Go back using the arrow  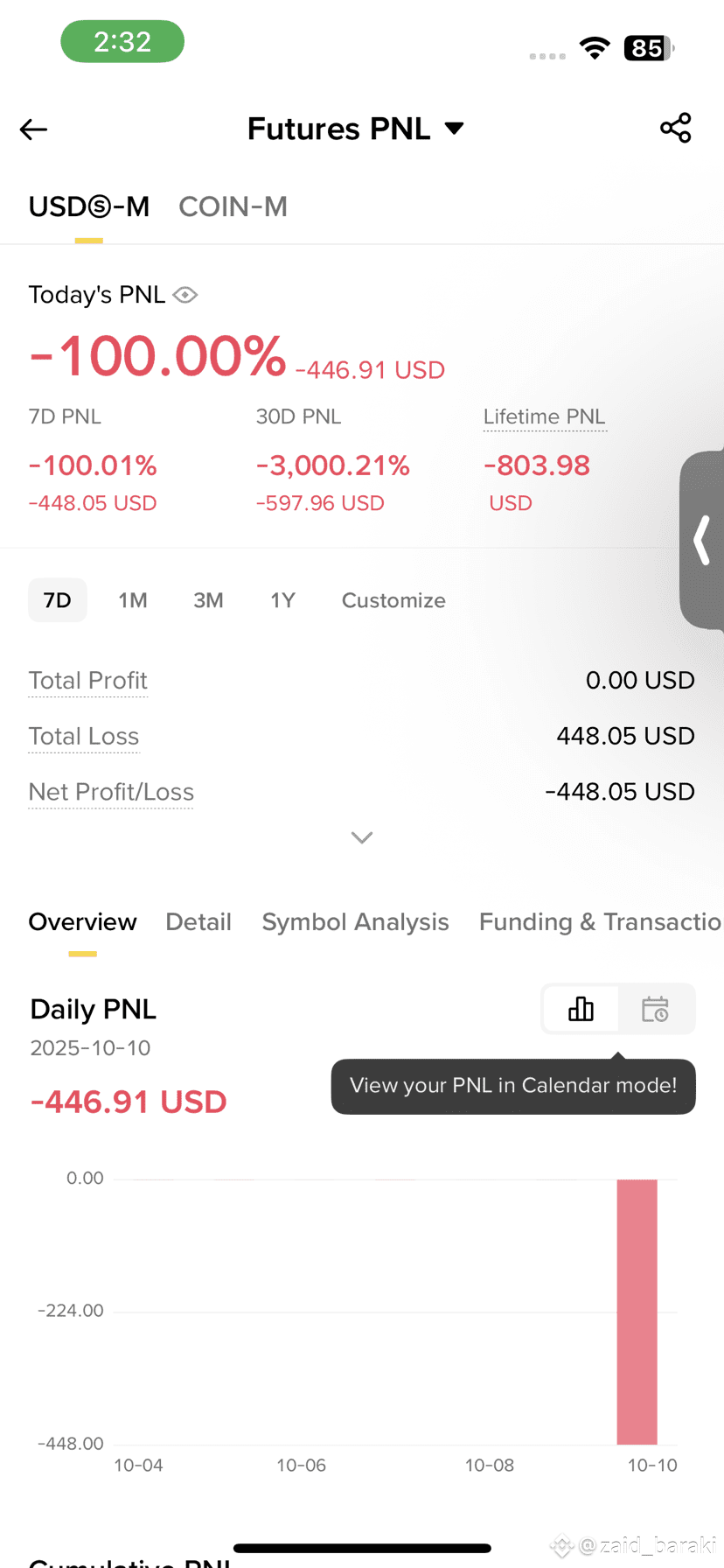click(x=33, y=129)
